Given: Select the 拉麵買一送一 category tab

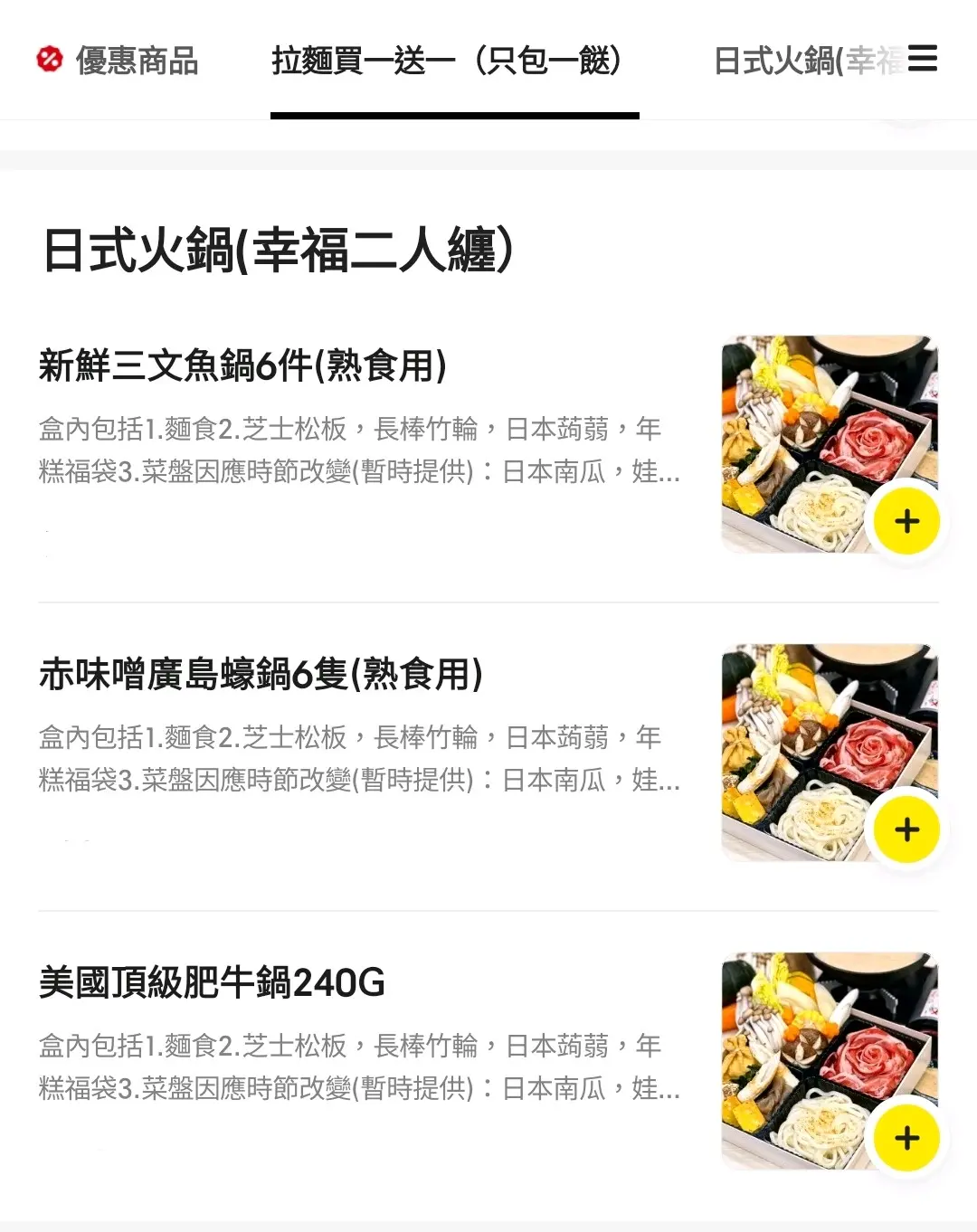Looking at the screenshot, I should click(x=448, y=61).
